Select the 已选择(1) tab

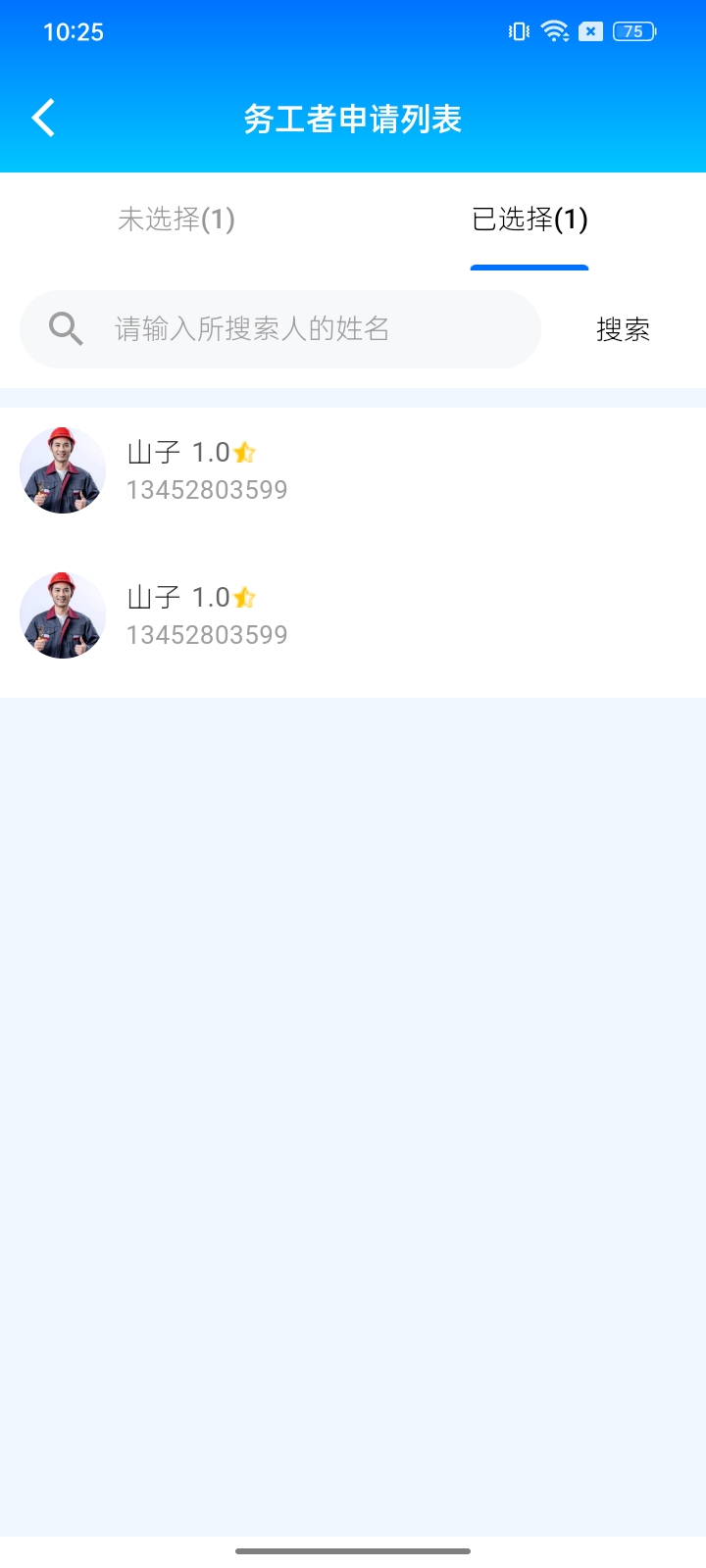pos(529,220)
